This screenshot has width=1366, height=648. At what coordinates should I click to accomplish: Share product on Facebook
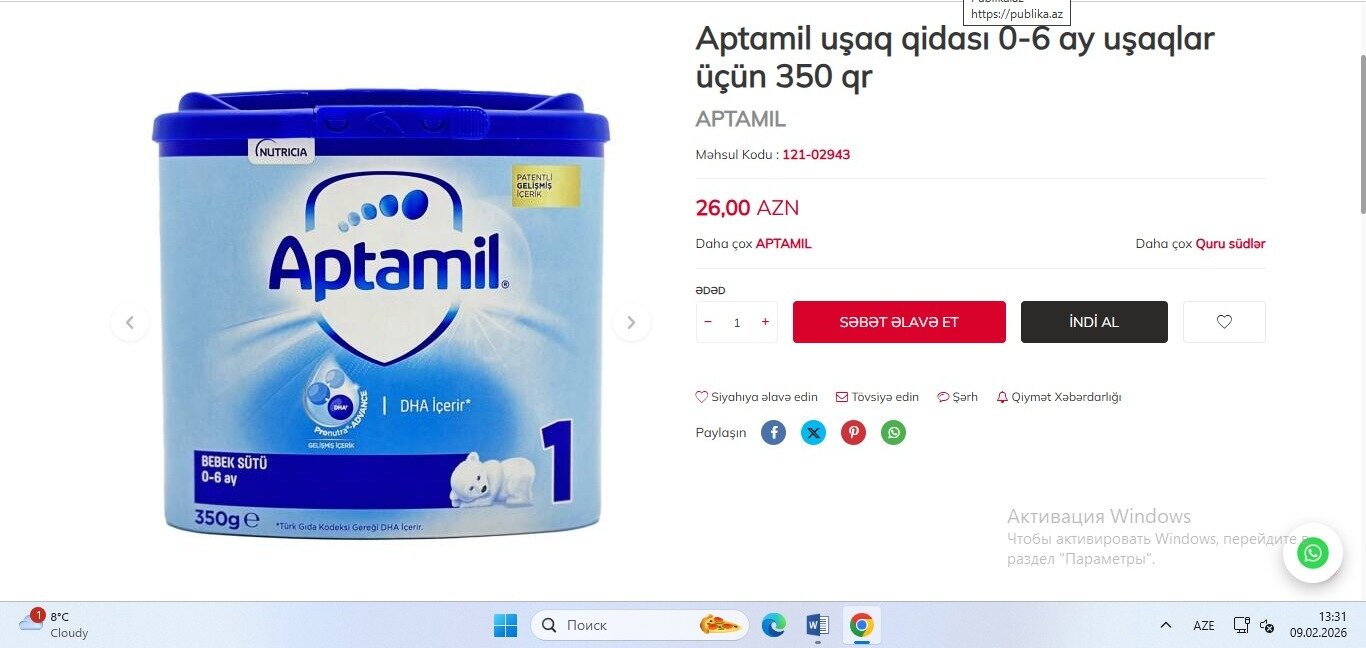pyautogui.click(x=773, y=432)
